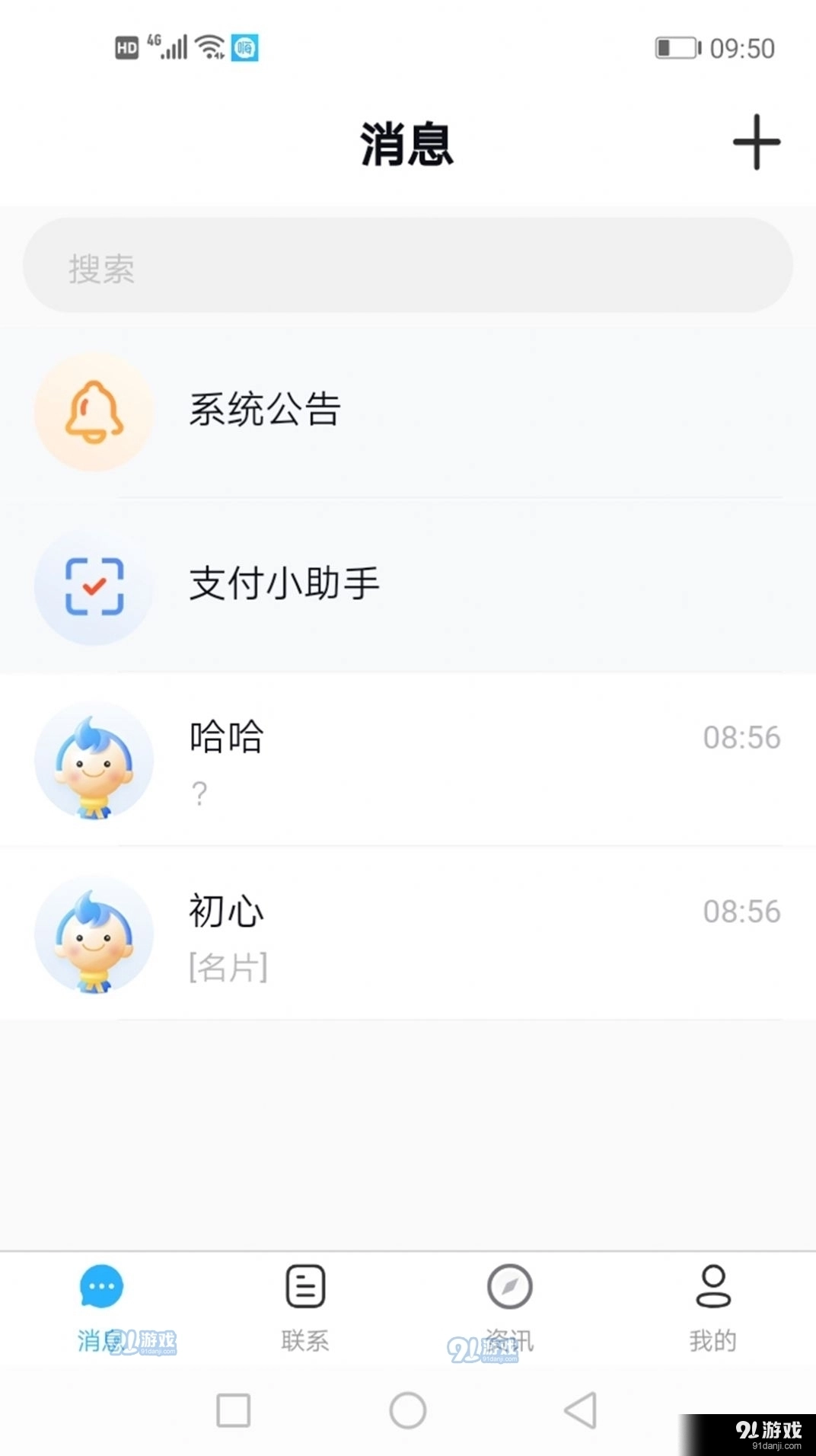
Task: Tap the 消息 chat bubble icon in bottom bar
Action: click(101, 1285)
